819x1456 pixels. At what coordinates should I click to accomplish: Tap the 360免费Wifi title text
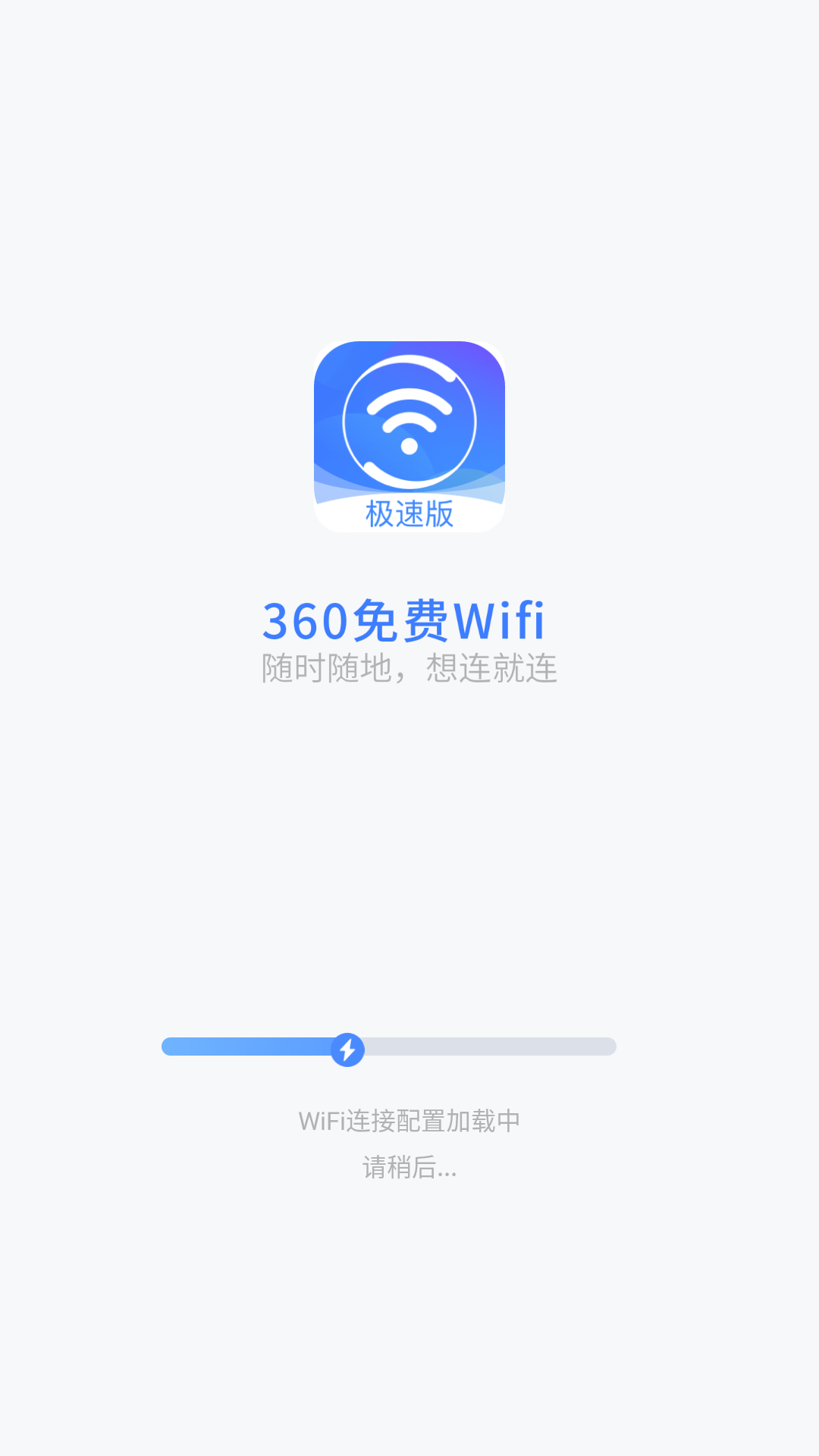click(x=406, y=620)
